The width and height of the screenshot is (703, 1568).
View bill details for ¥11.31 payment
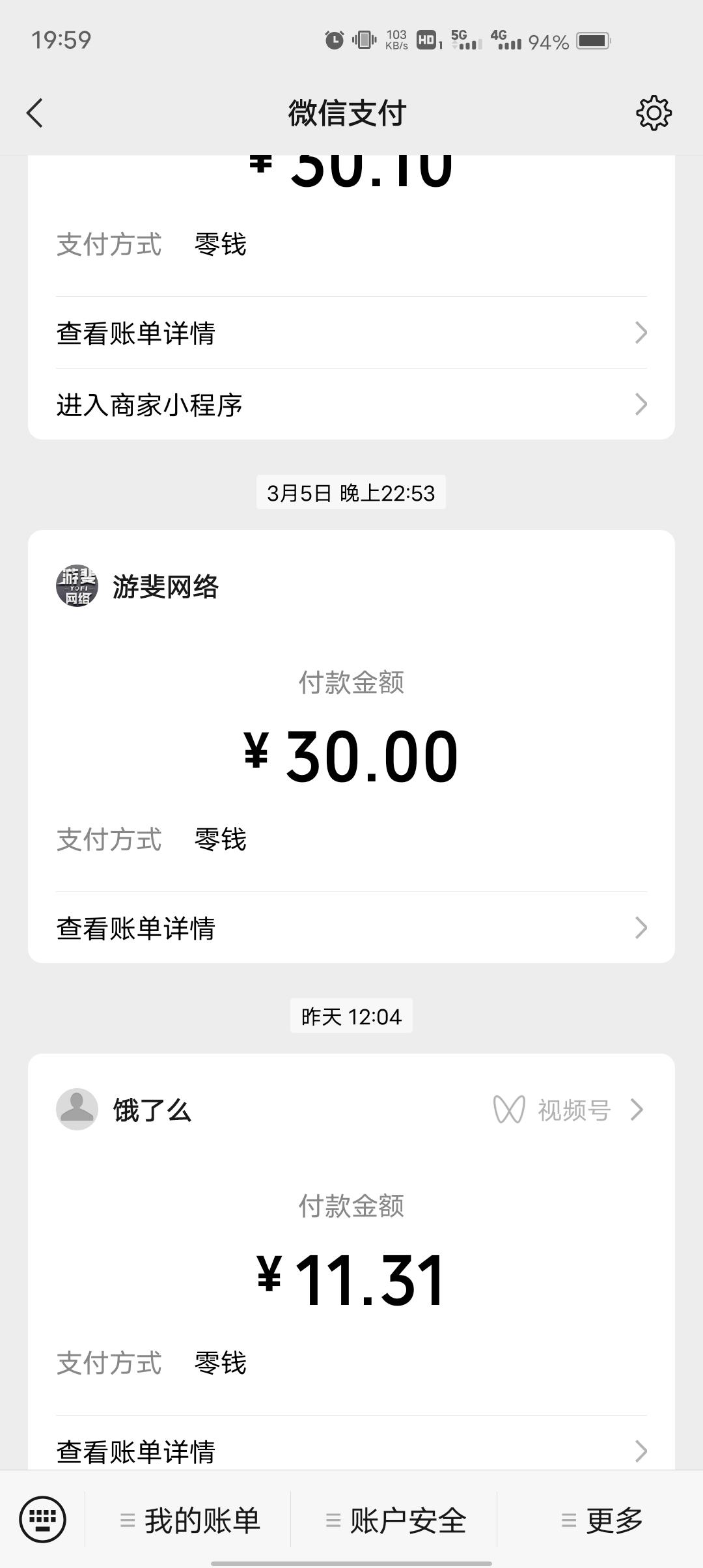tap(351, 1451)
